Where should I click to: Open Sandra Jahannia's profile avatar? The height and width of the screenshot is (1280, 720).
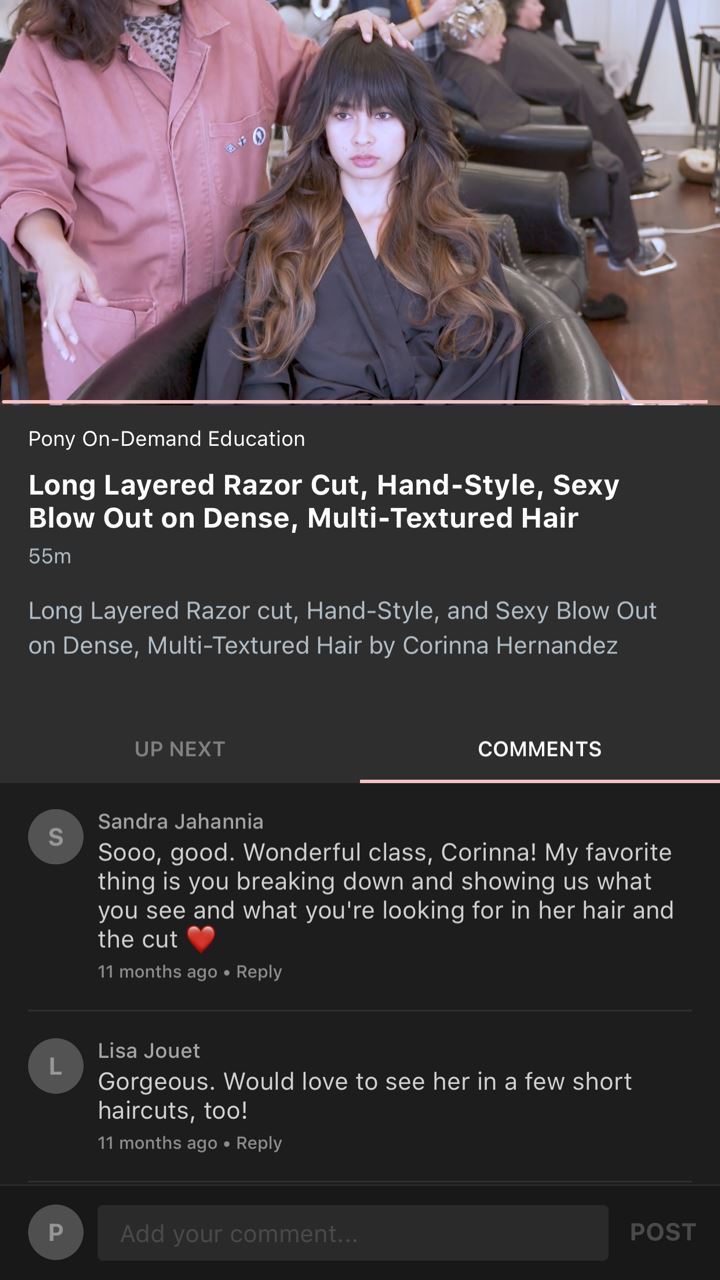click(x=56, y=837)
